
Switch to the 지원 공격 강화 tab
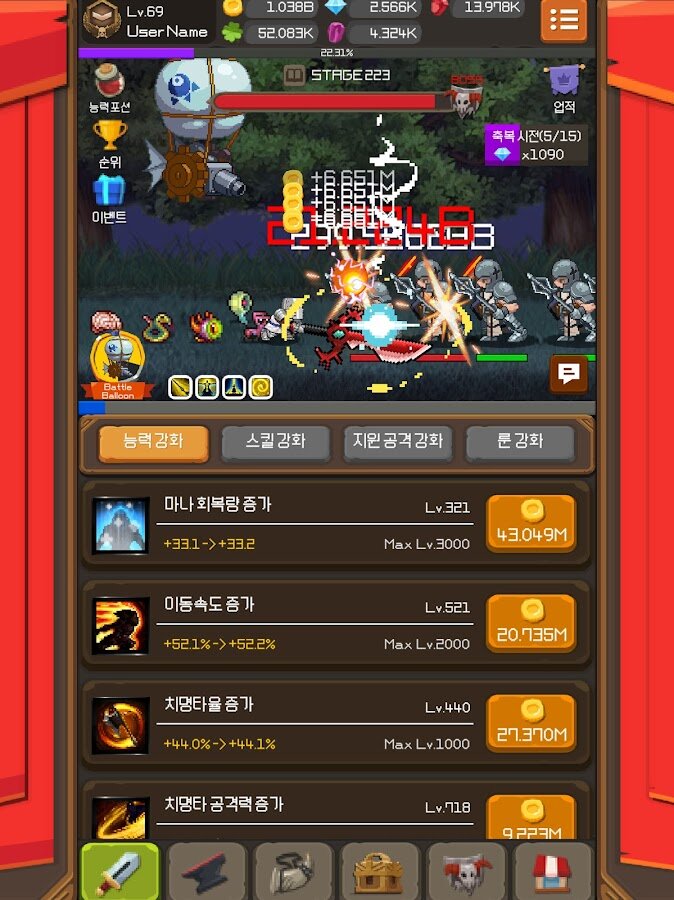(x=398, y=441)
